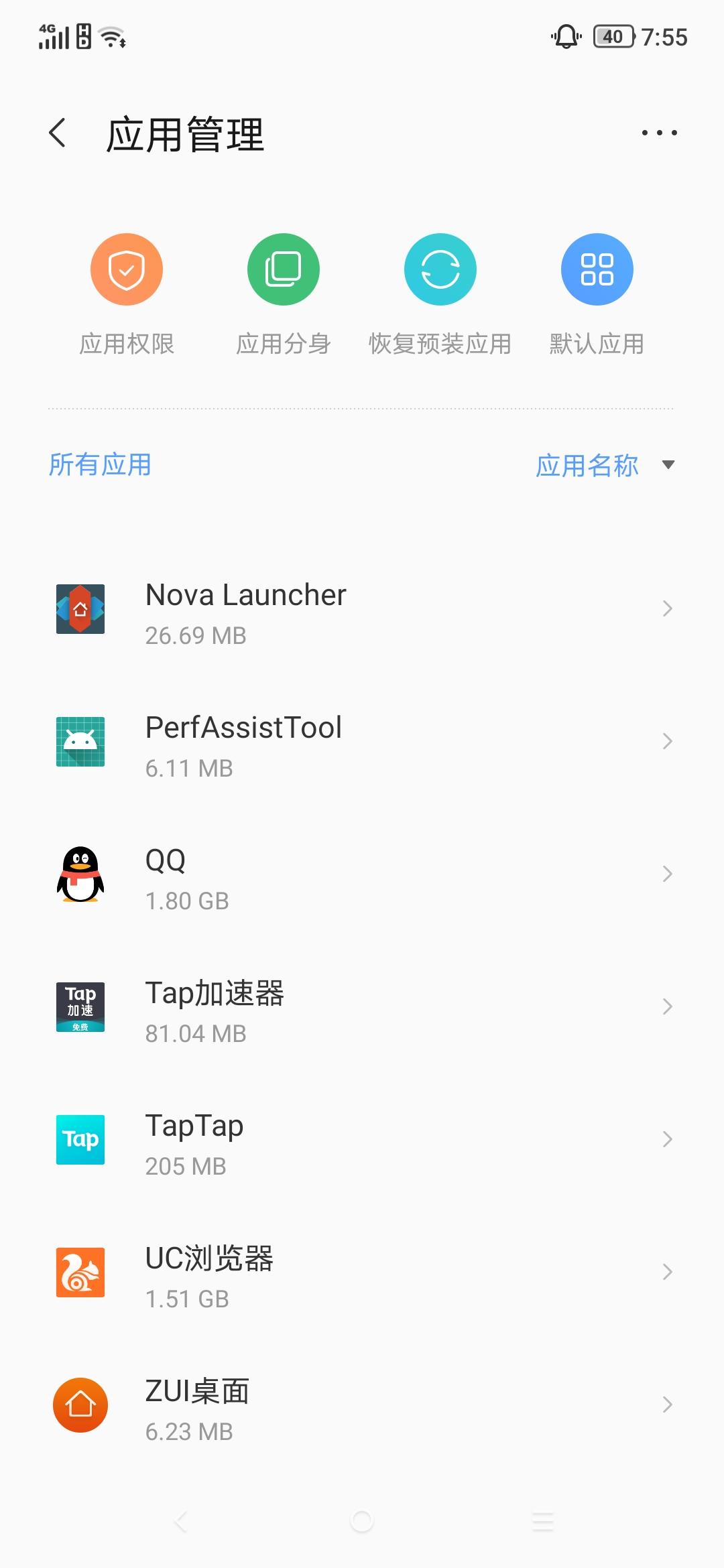View UC浏览器 app details
The height and width of the screenshot is (1568, 724).
(x=362, y=1272)
